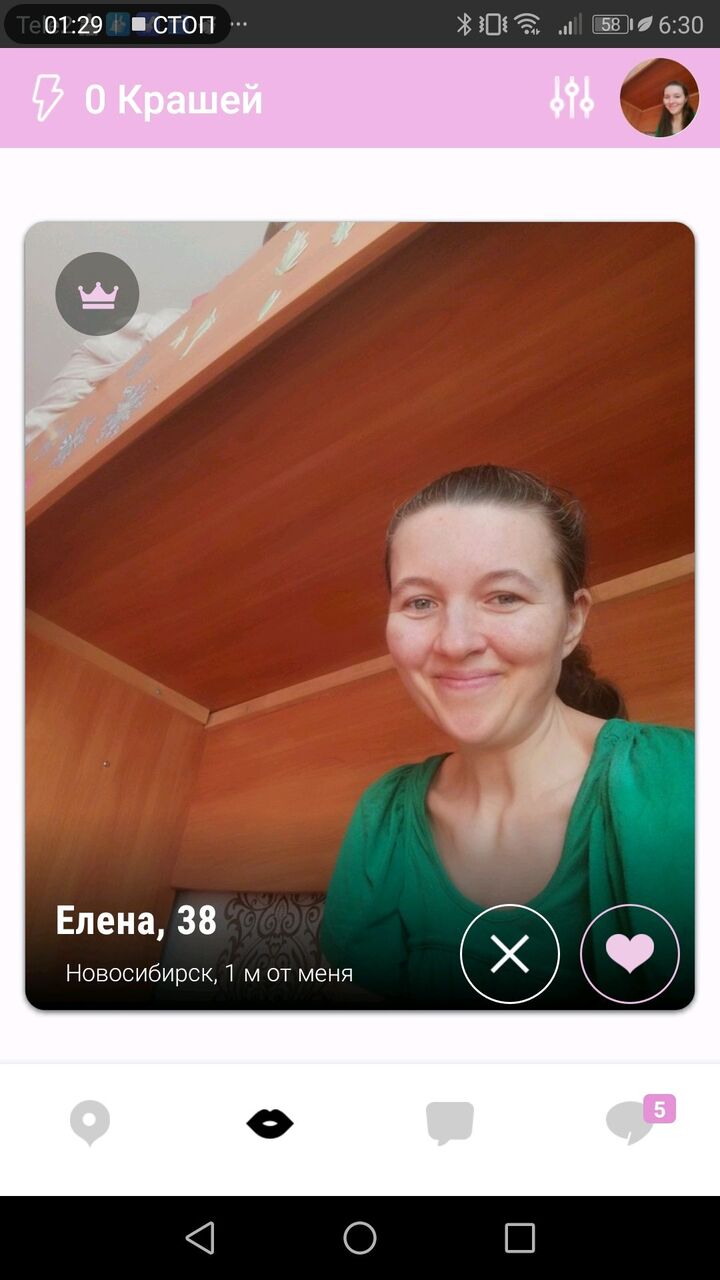
Task: Switch to the nearby location tab
Action: pyautogui.click(x=90, y=1123)
